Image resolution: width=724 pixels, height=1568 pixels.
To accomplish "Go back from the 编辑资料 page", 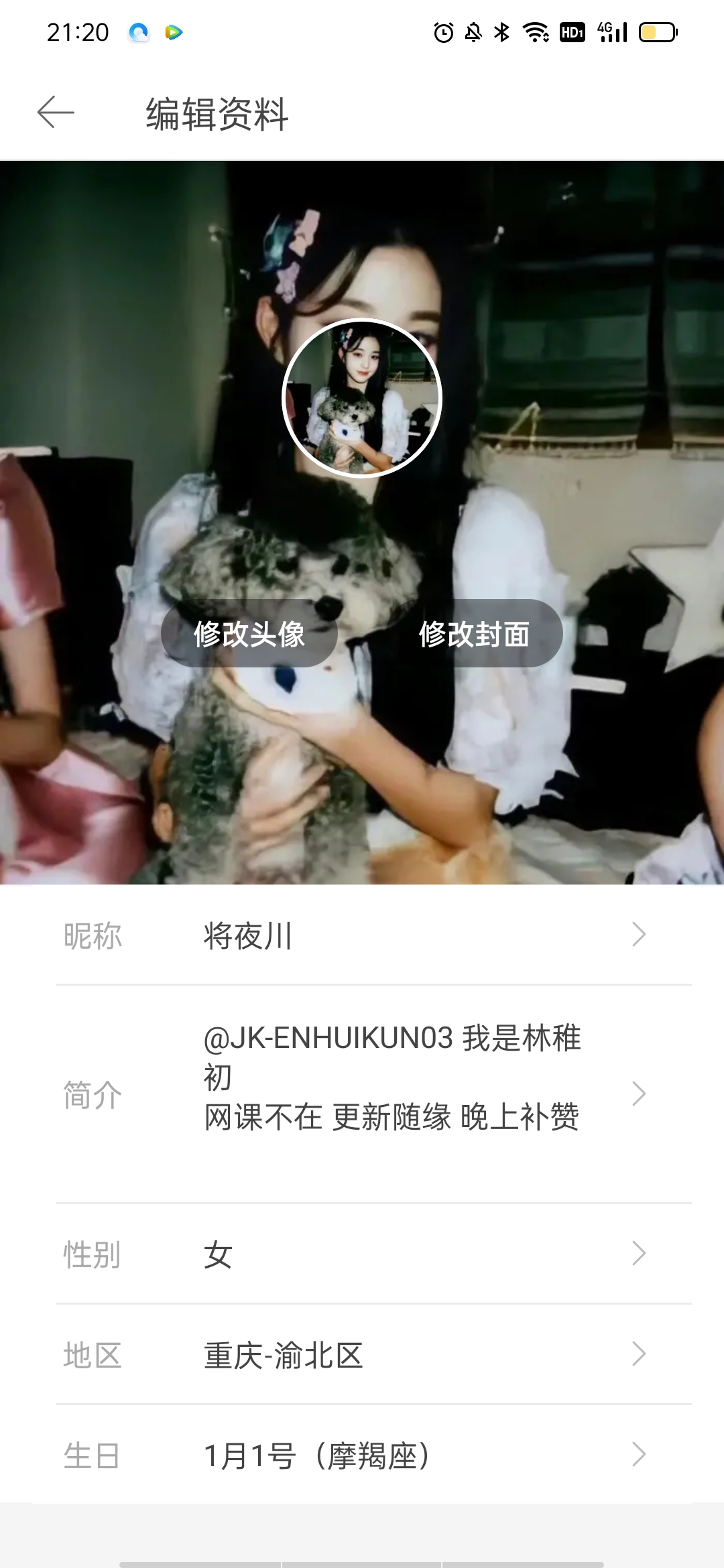I will pos(56,112).
